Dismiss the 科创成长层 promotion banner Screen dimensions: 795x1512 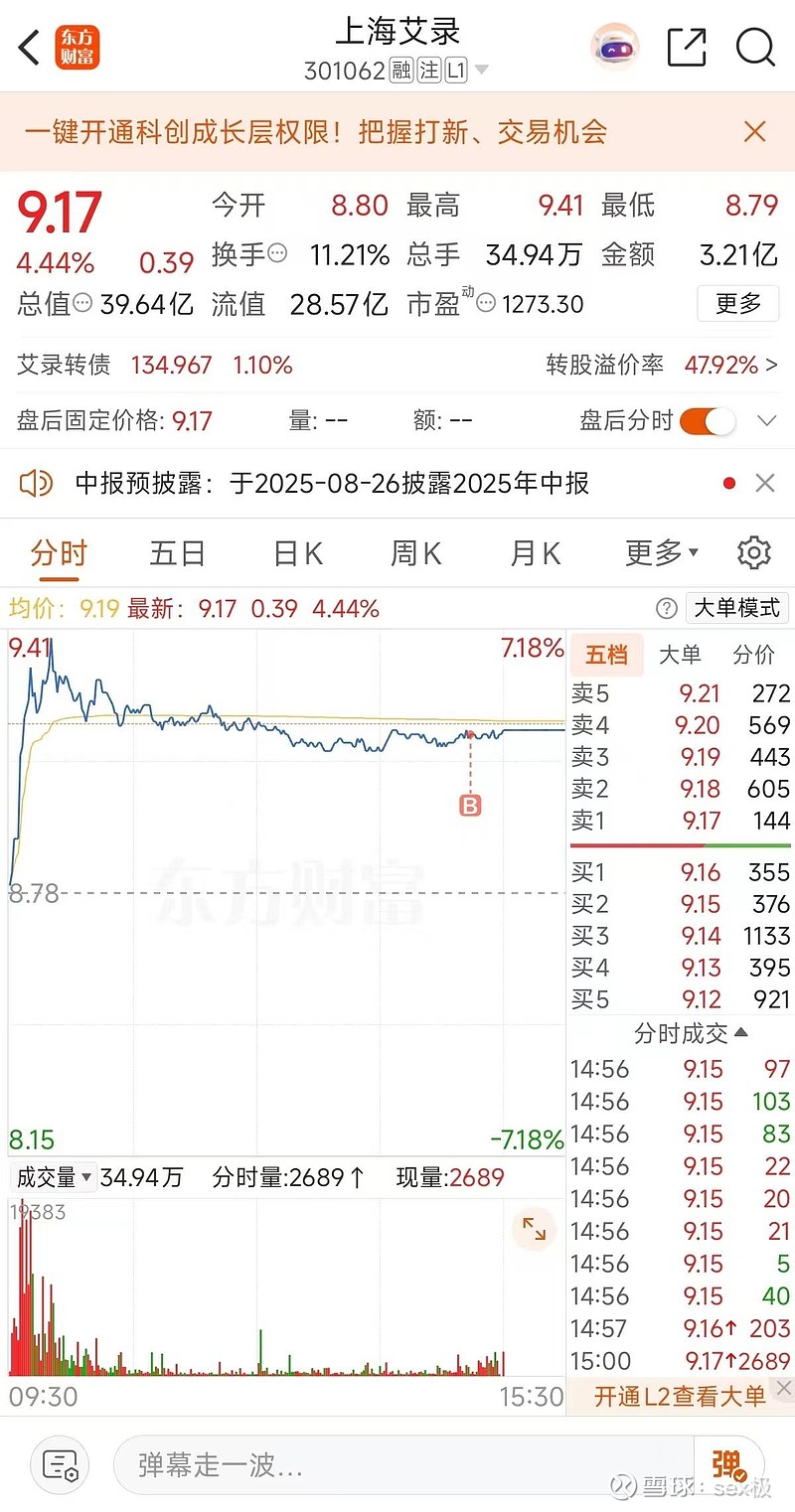[x=755, y=131]
